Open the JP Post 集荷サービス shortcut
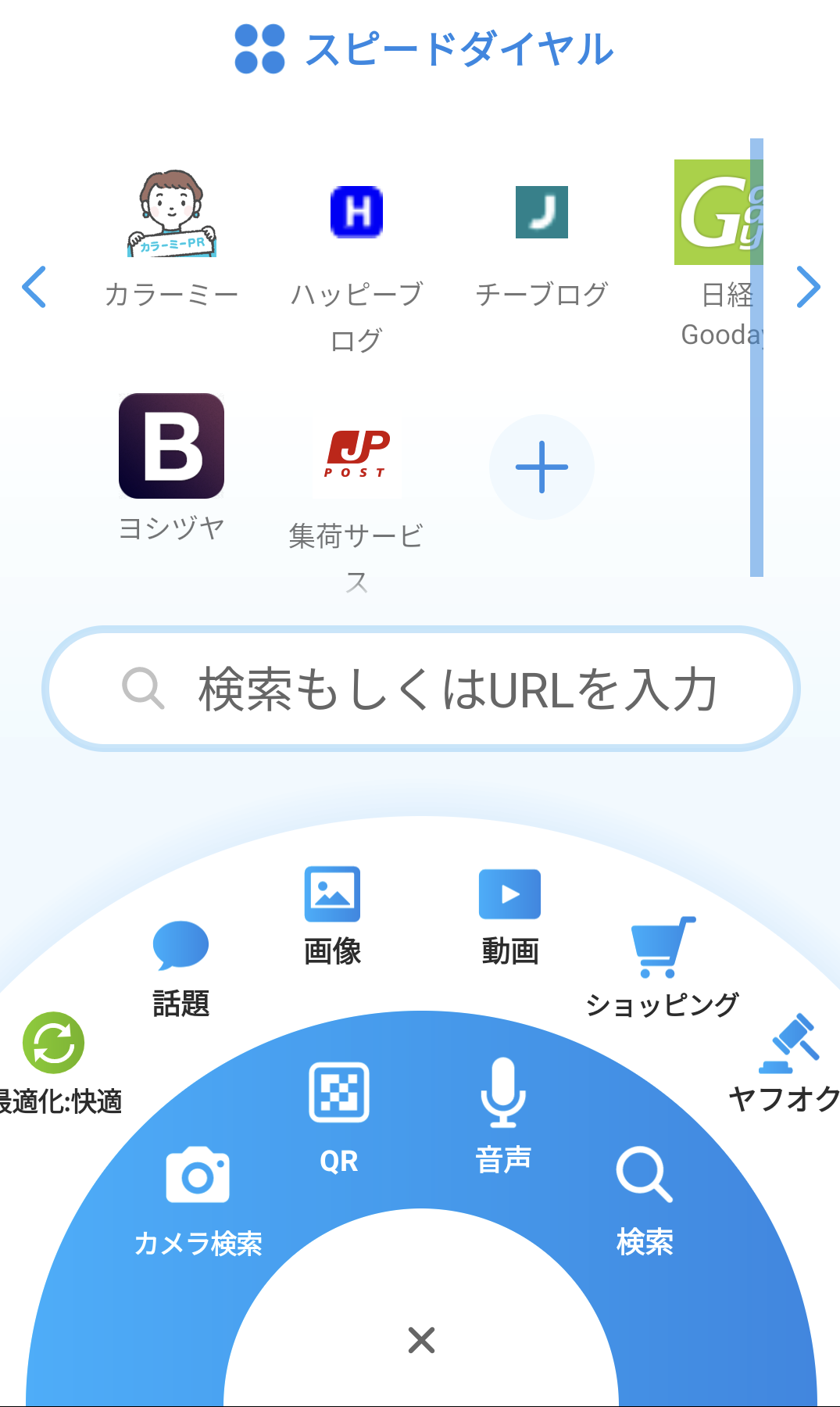Image resolution: width=840 pixels, height=1407 pixels. click(x=356, y=457)
